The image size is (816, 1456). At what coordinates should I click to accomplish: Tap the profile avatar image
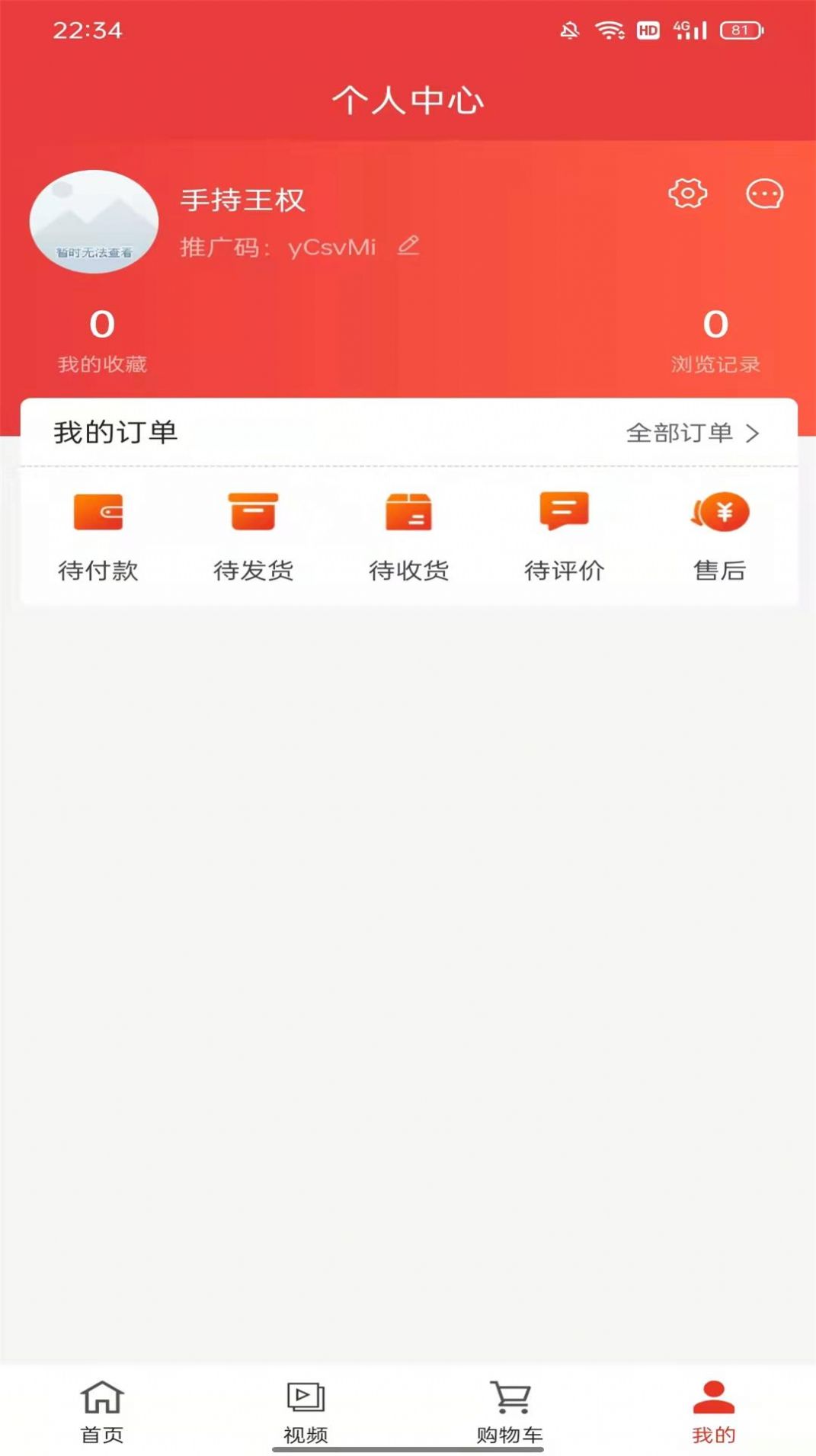click(x=93, y=221)
